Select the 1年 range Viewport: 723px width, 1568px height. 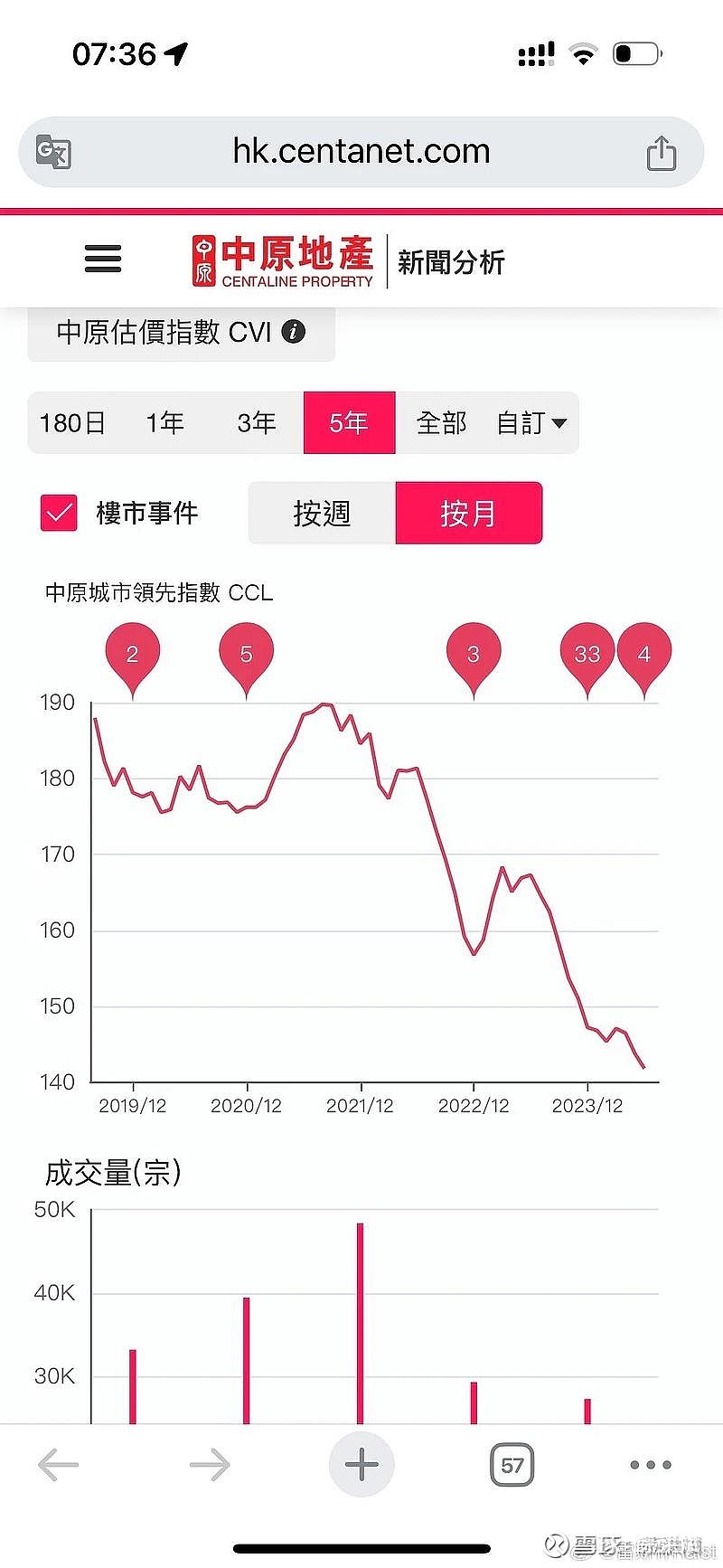164,422
